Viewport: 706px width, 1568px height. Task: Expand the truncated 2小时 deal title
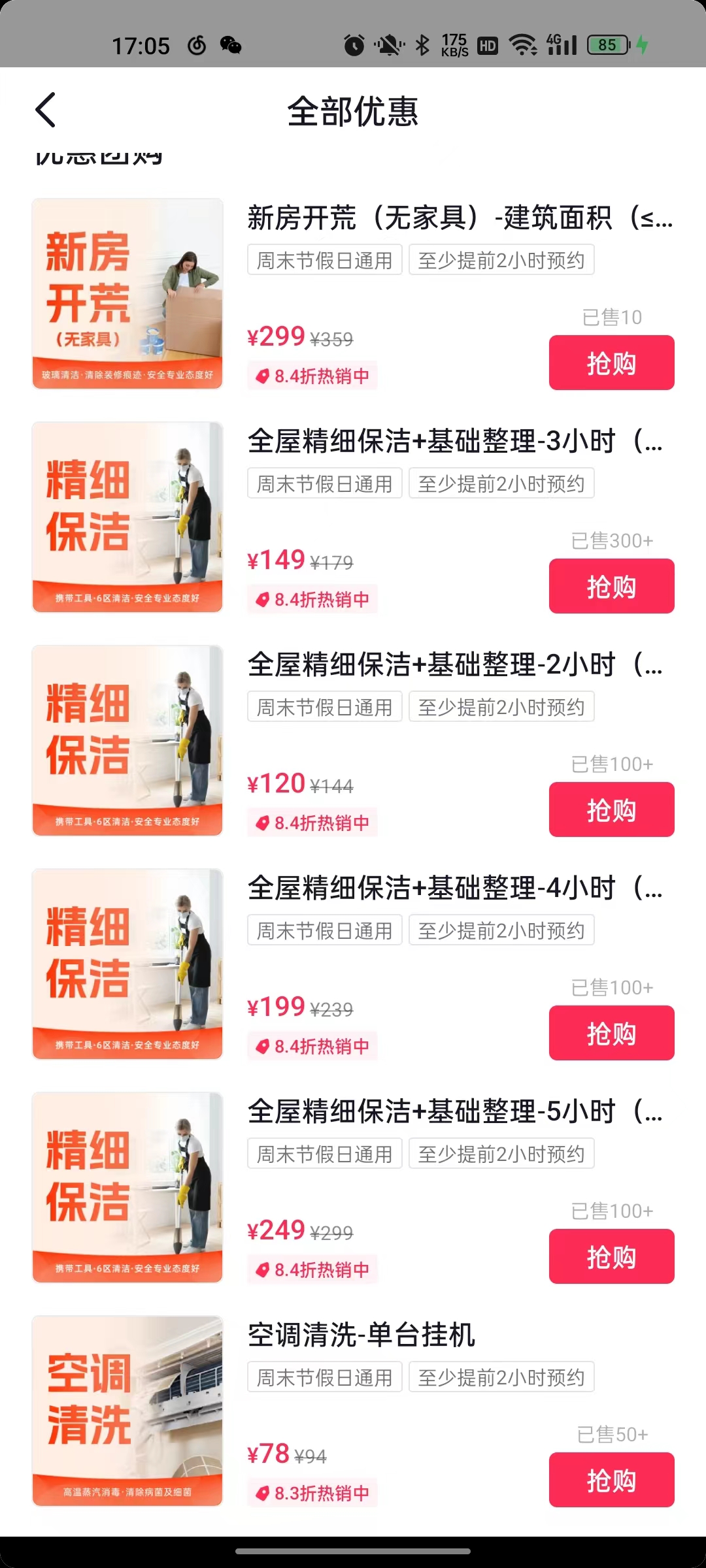click(x=458, y=666)
